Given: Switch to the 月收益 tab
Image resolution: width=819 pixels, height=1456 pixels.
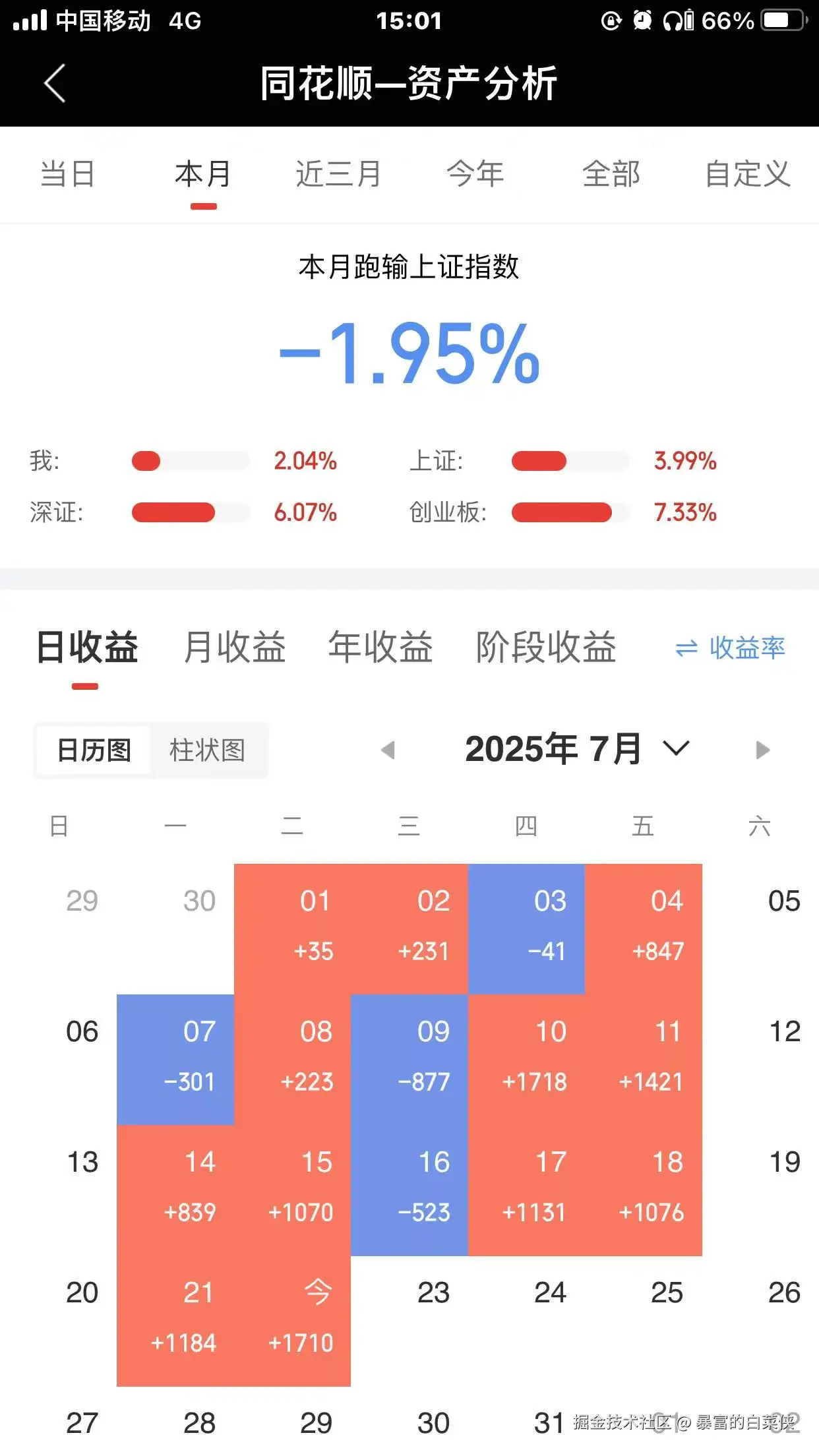Looking at the screenshot, I should pyautogui.click(x=234, y=647).
